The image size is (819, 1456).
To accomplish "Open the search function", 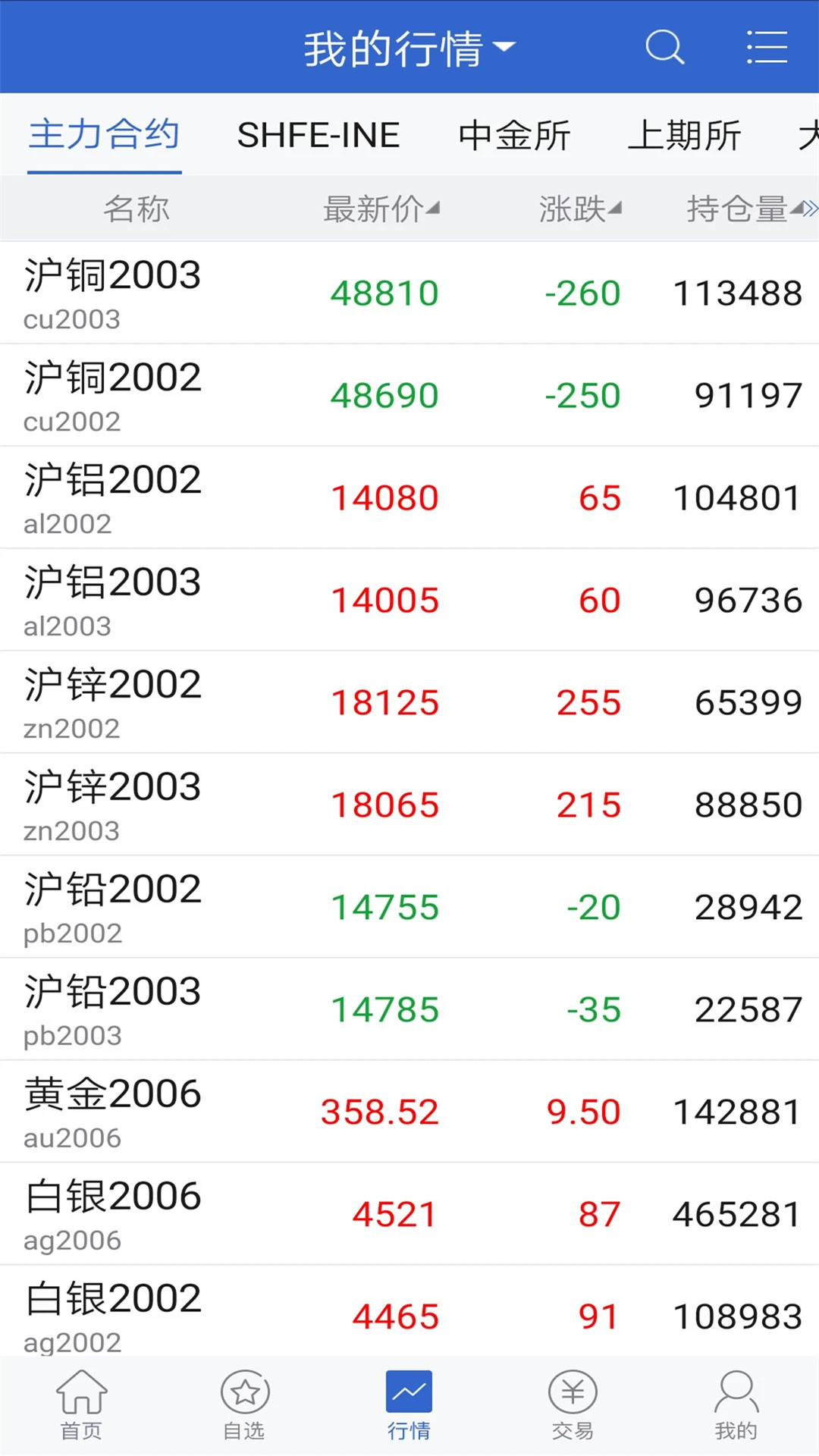I will coord(664,47).
